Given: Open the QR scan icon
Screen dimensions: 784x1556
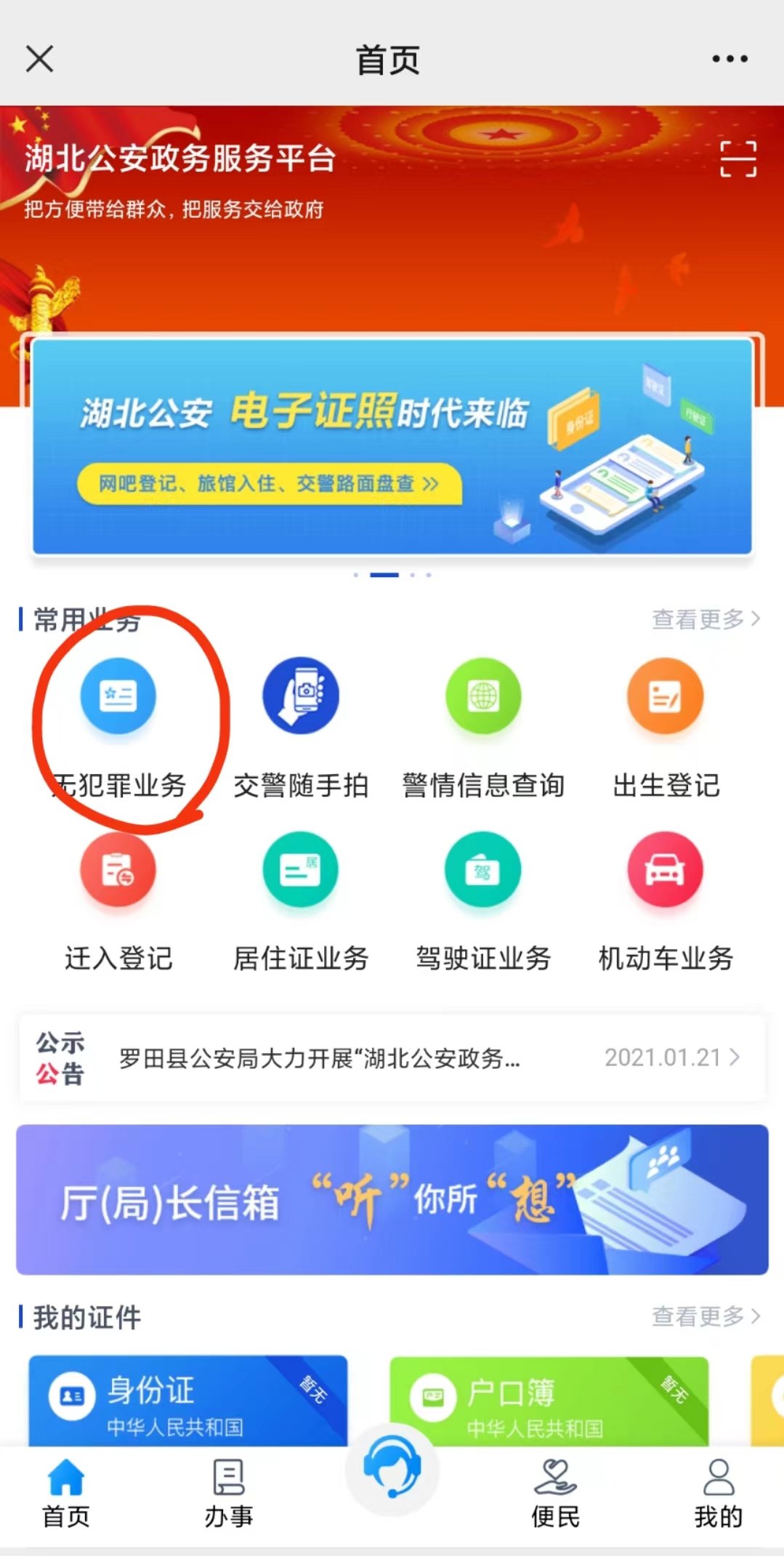Looking at the screenshot, I should click(x=738, y=159).
